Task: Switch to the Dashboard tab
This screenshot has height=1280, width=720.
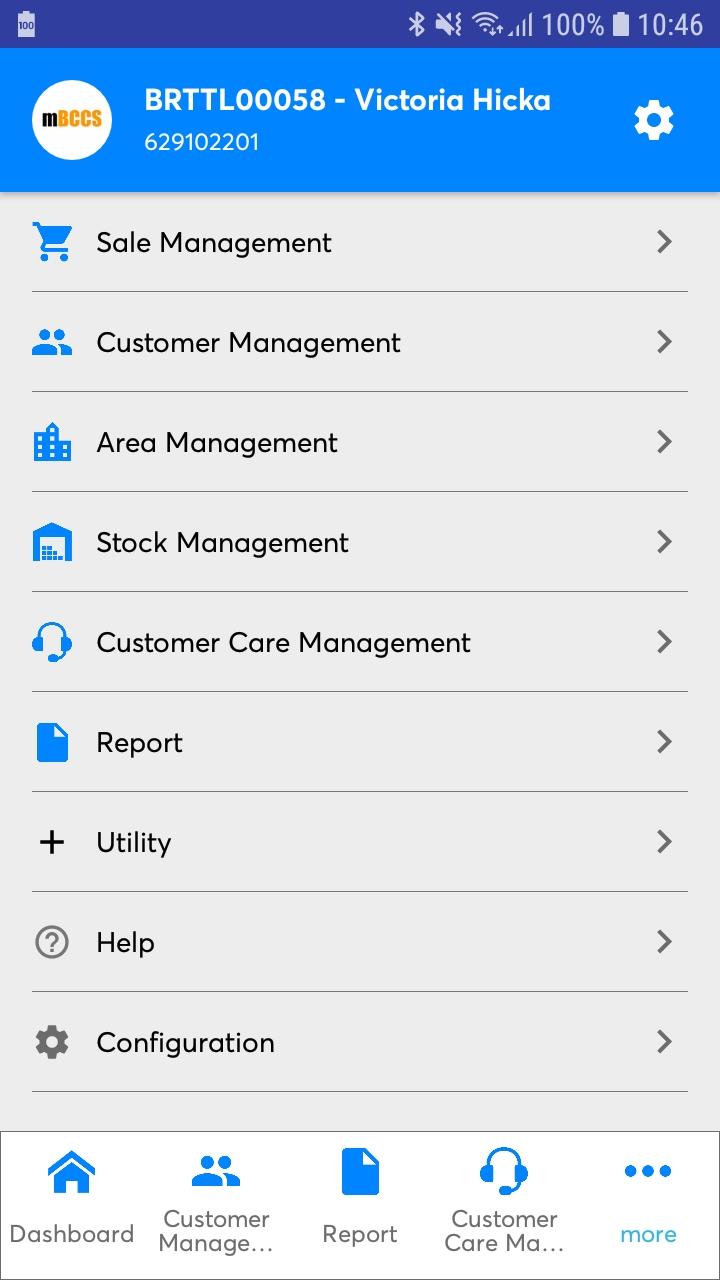Action: pyautogui.click(x=72, y=1205)
